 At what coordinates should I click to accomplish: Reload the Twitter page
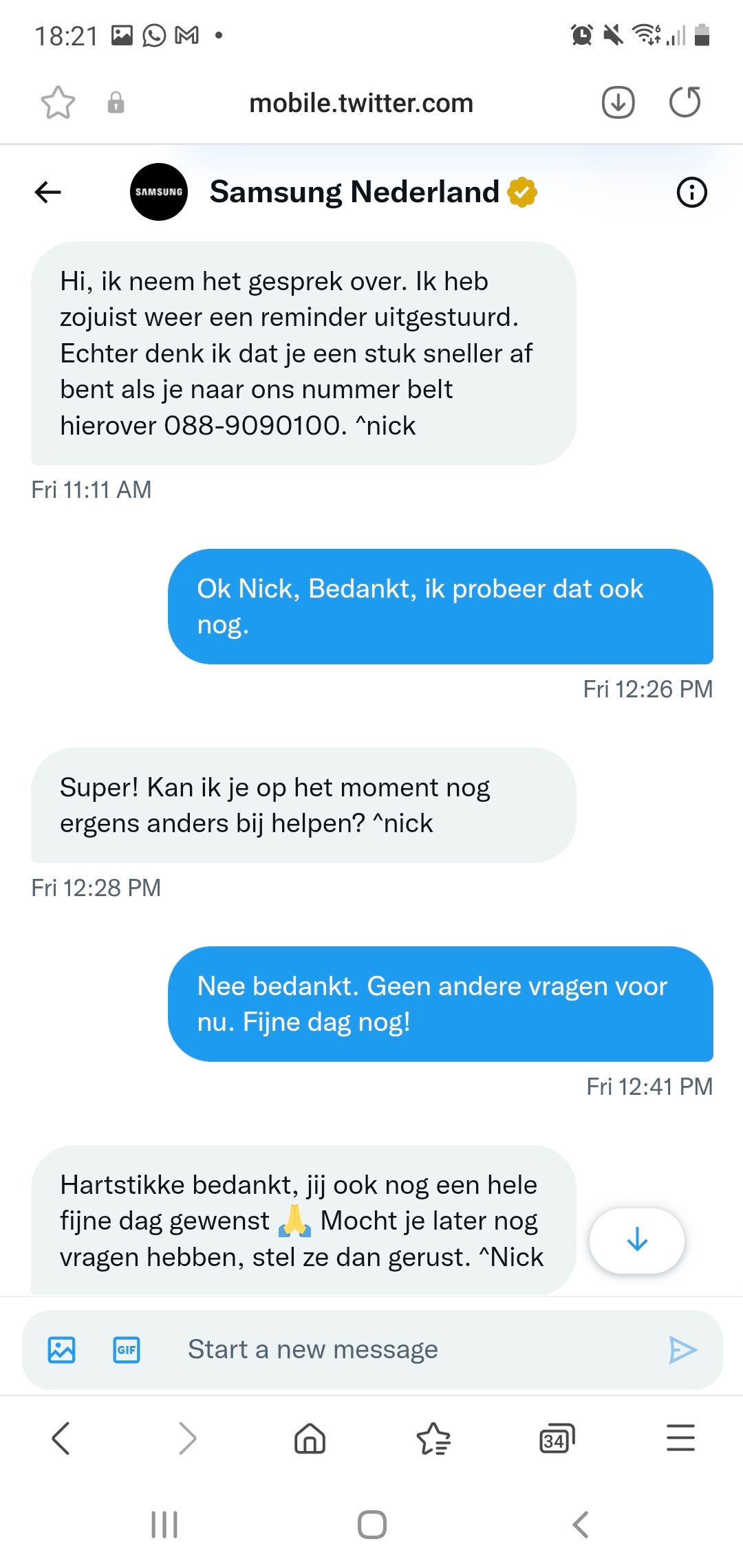click(685, 103)
